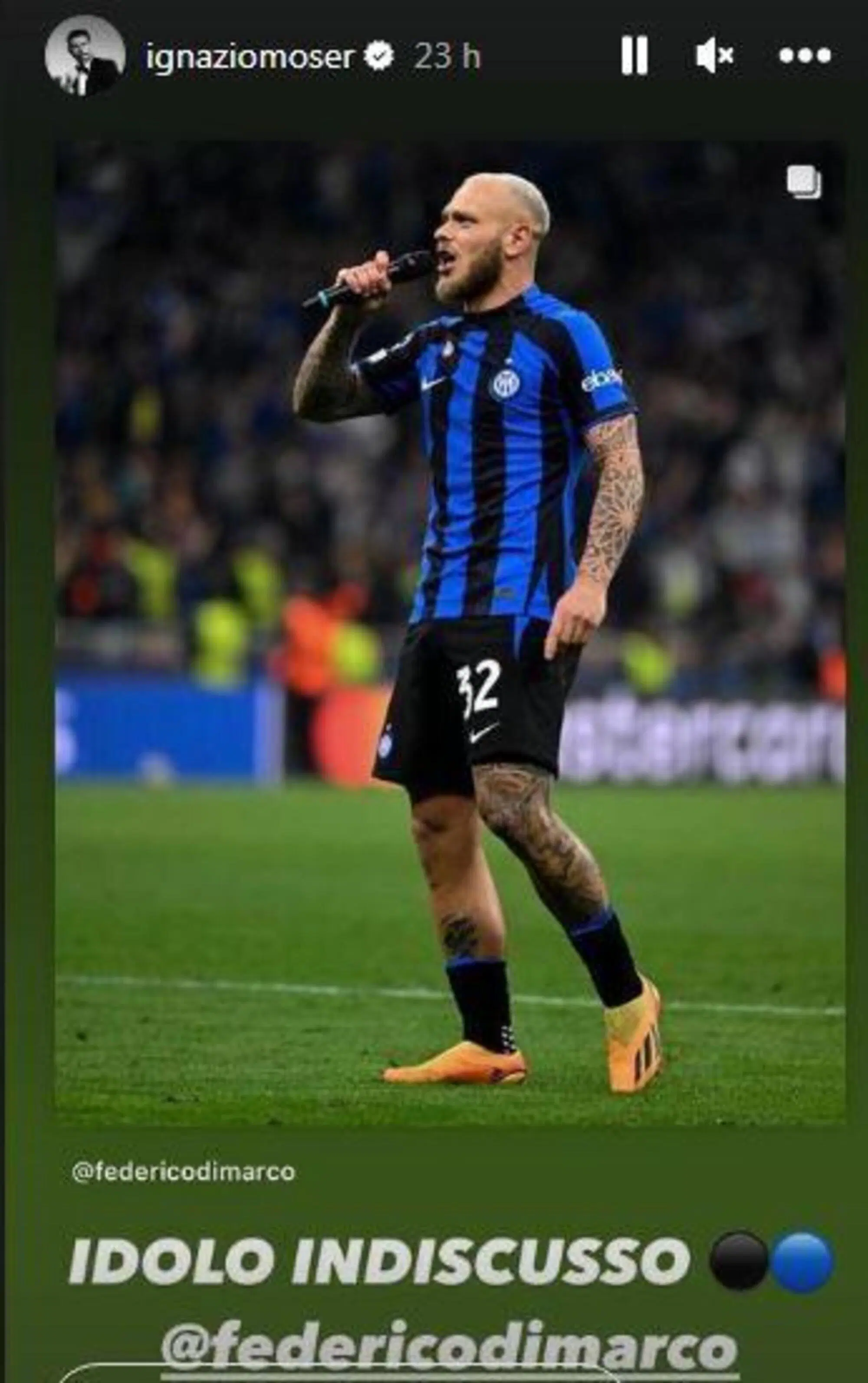Unmute the story audio
Screen dimensions: 868x1383
(715, 56)
